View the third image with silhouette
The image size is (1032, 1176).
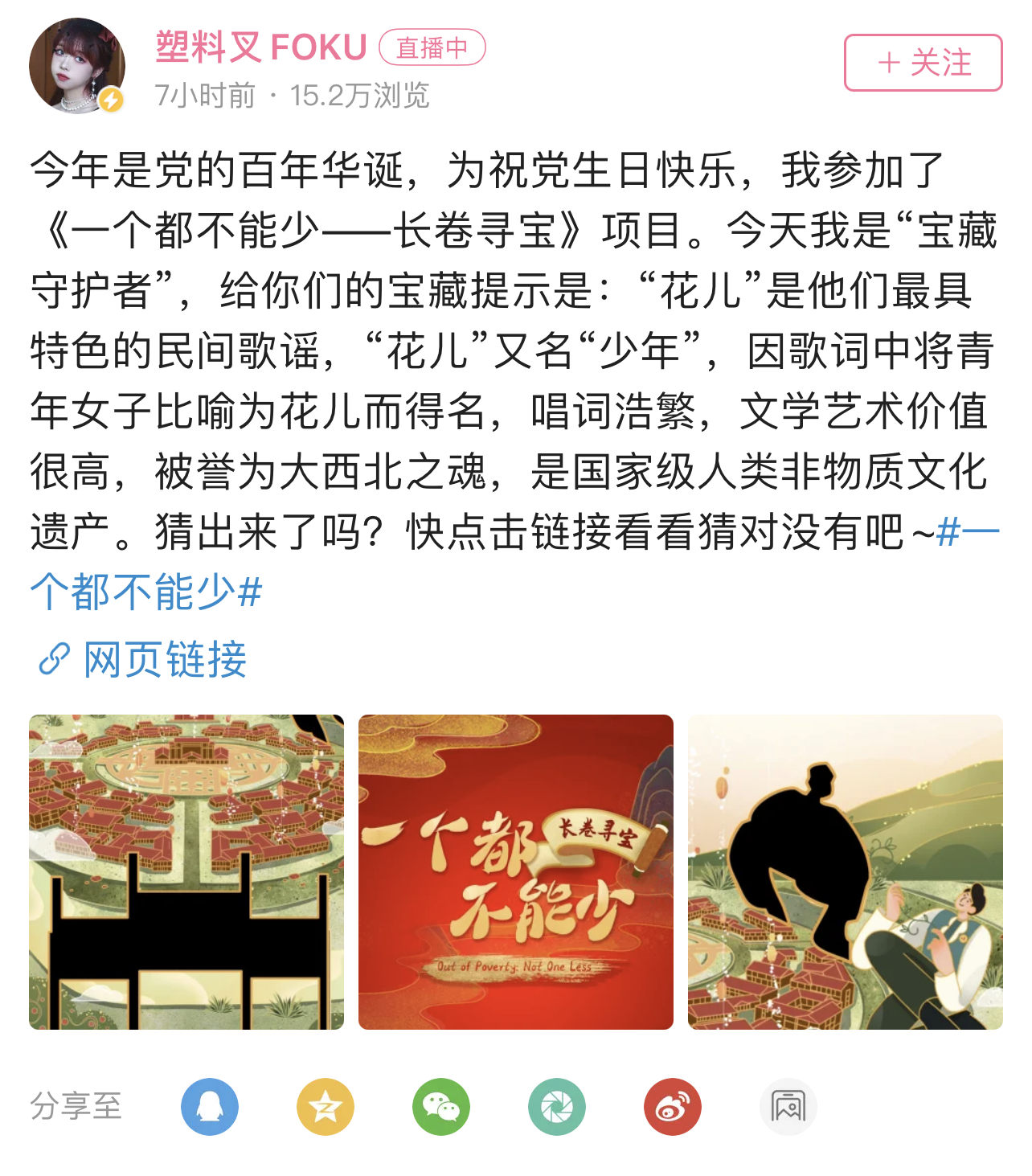tap(845, 871)
